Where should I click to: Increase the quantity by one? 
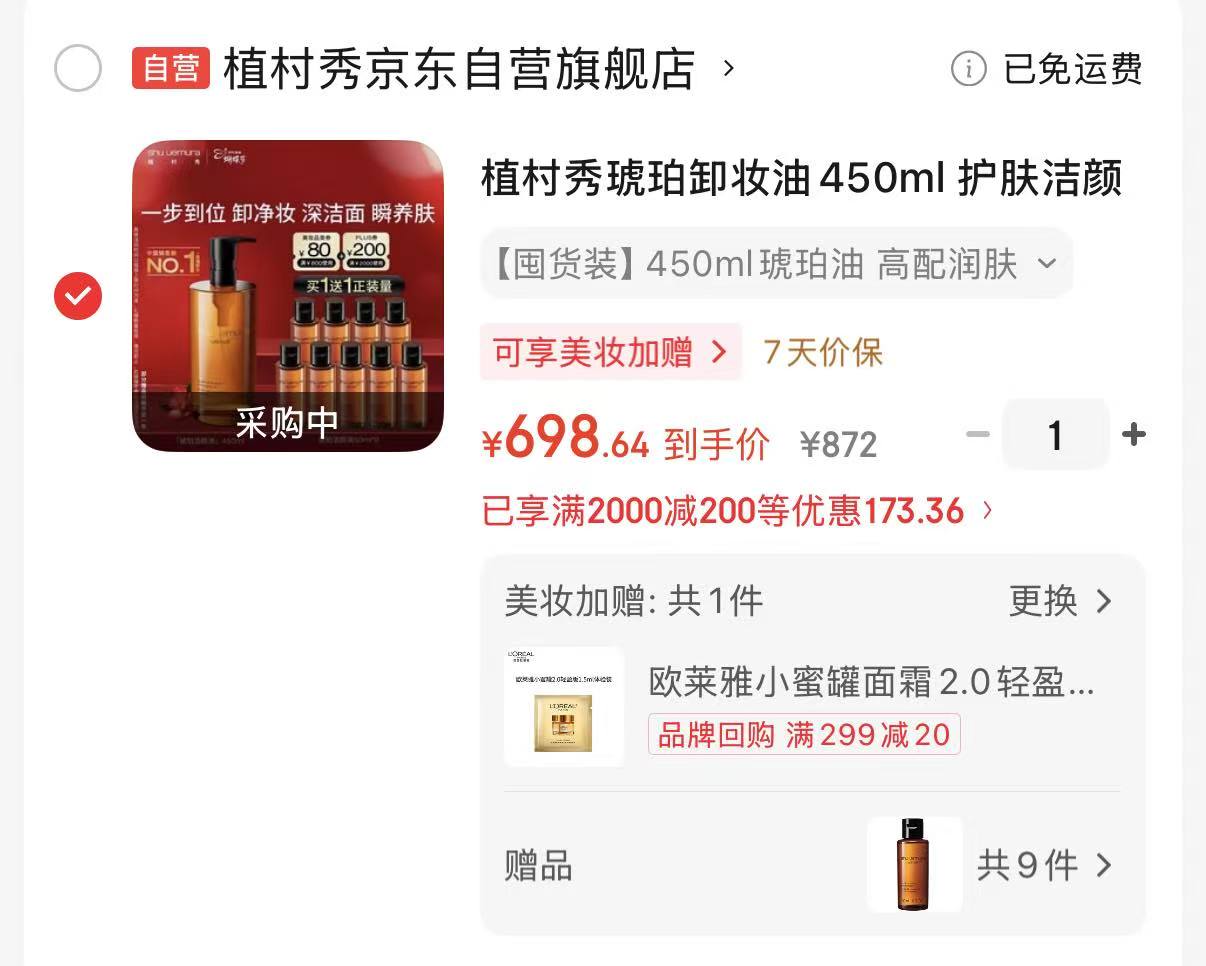1133,434
